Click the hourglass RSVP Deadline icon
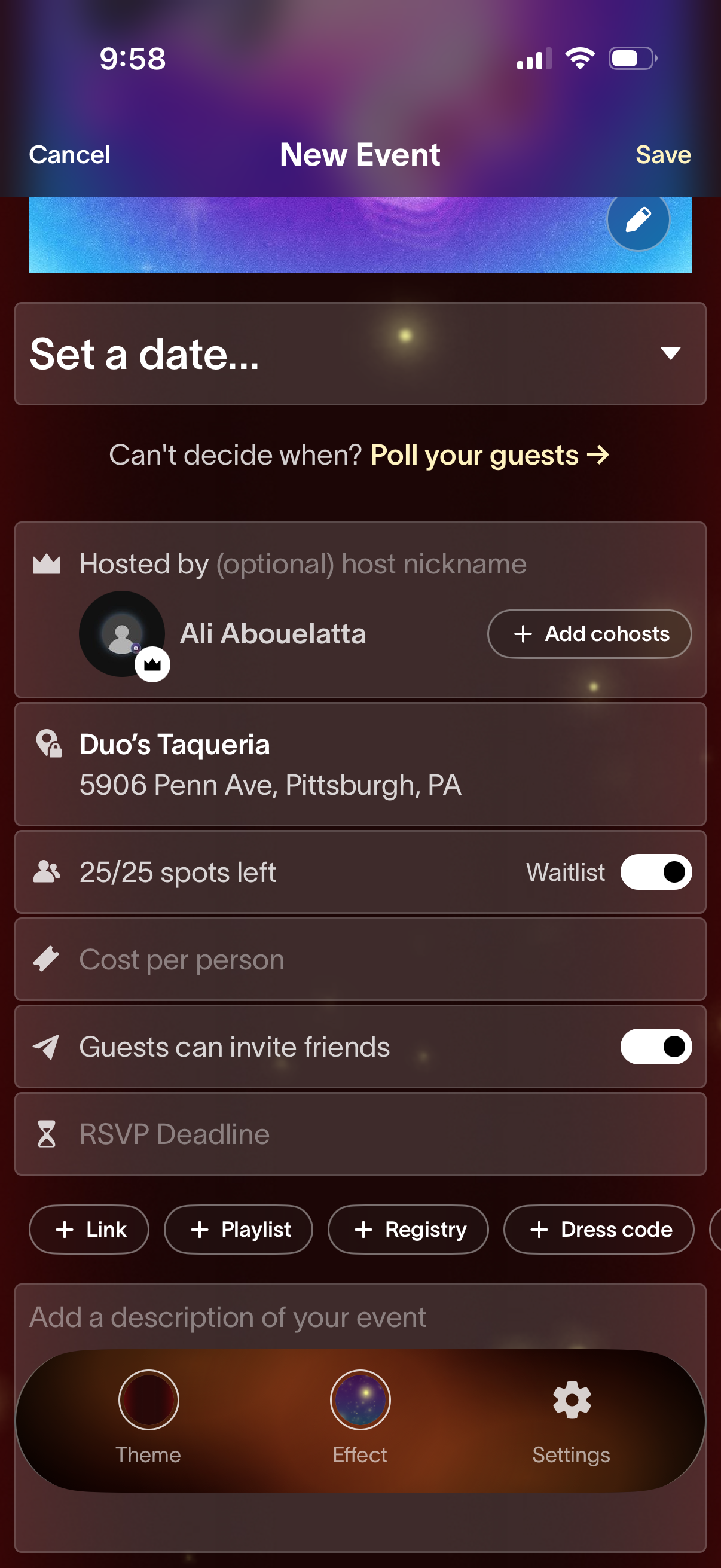This screenshot has width=721, height=1568. click(47, 1133)
